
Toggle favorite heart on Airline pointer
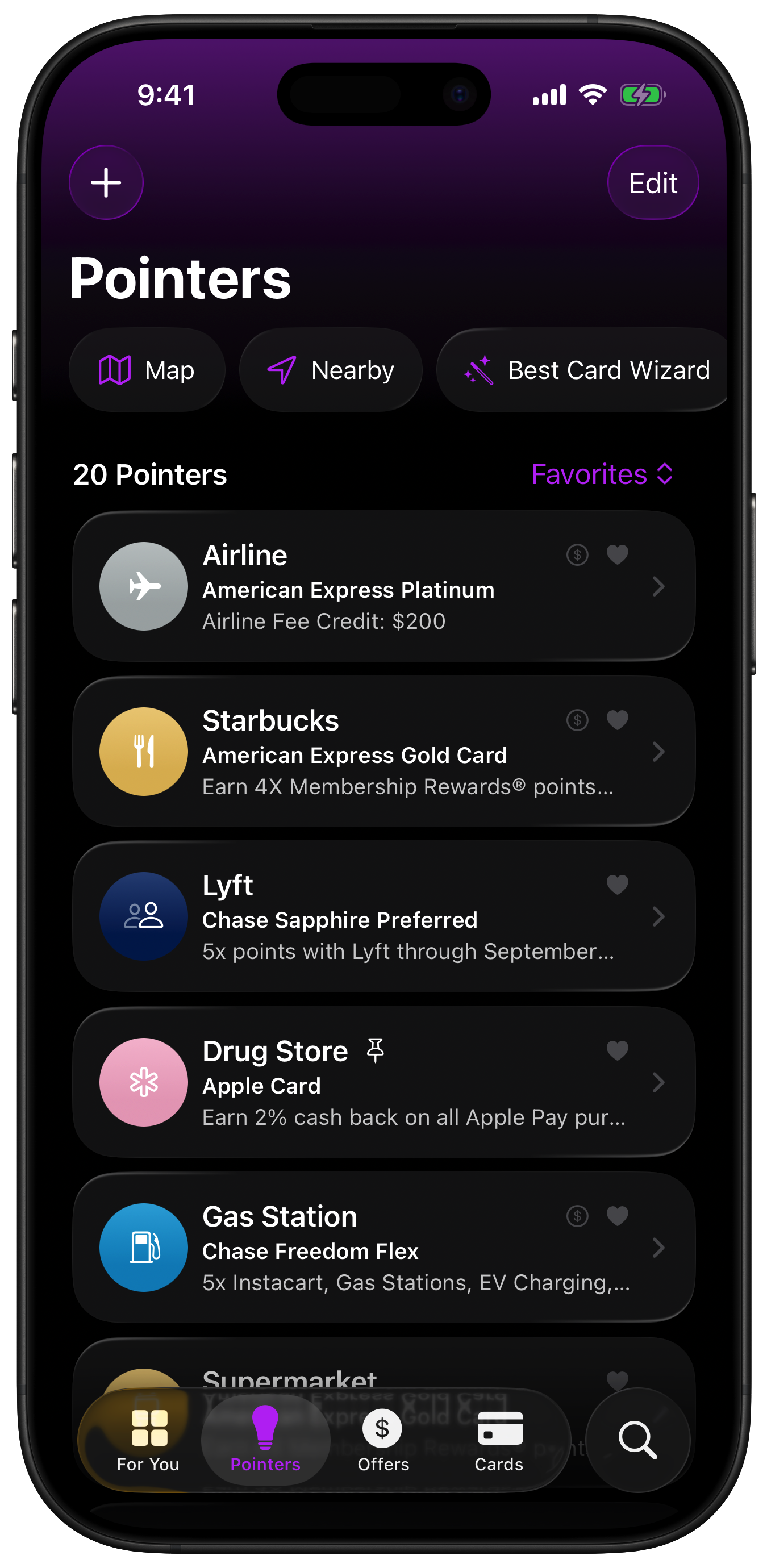coord(617,554)
